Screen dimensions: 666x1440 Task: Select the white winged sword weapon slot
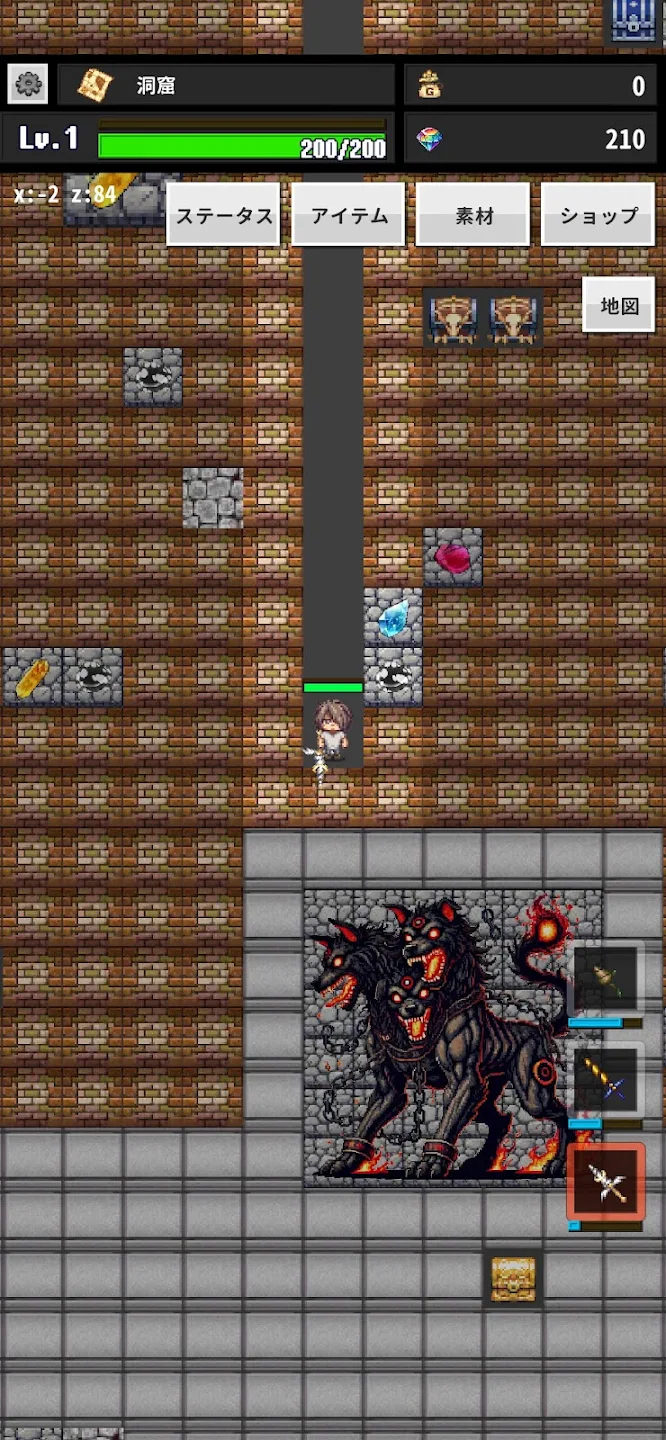606,1182
